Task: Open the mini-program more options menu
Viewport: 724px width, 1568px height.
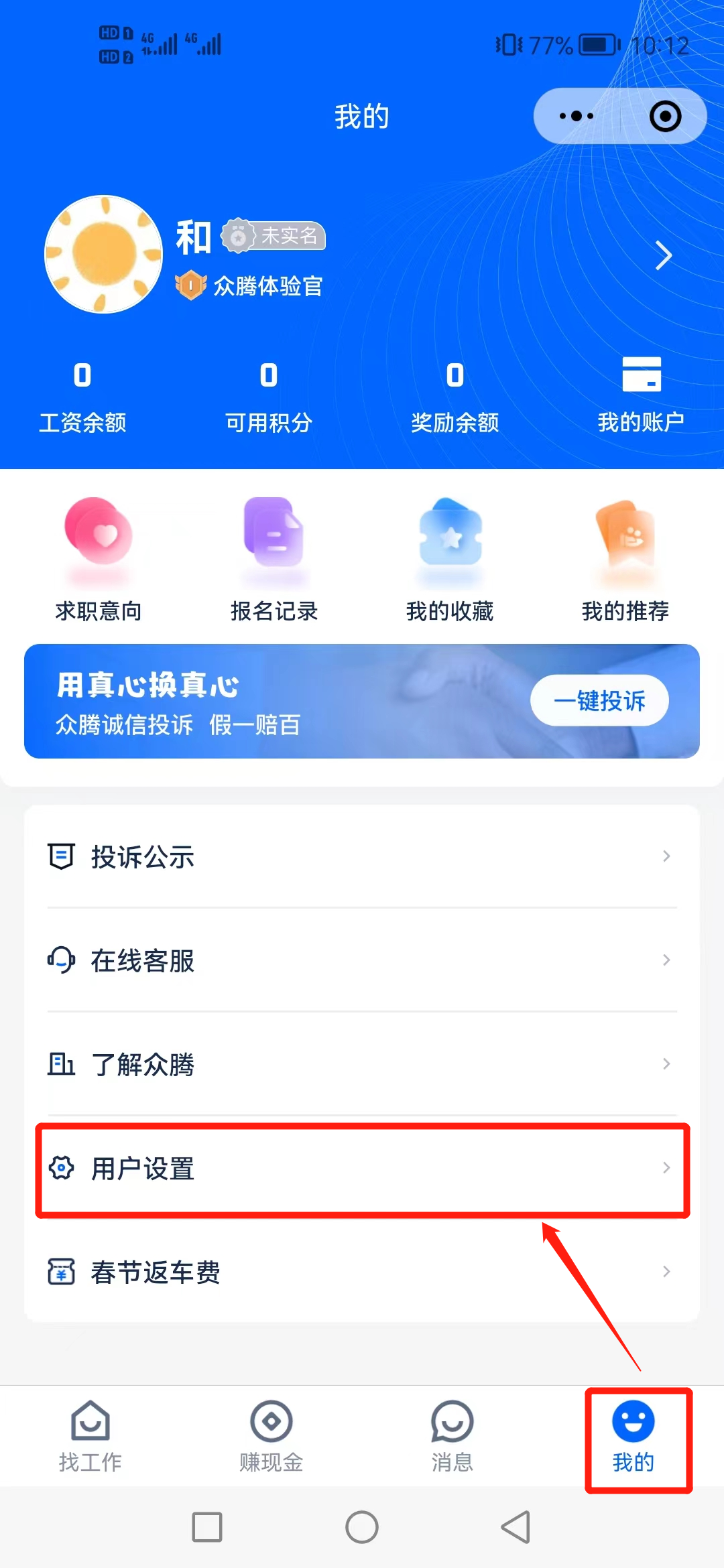Action: tap(577, 116)
